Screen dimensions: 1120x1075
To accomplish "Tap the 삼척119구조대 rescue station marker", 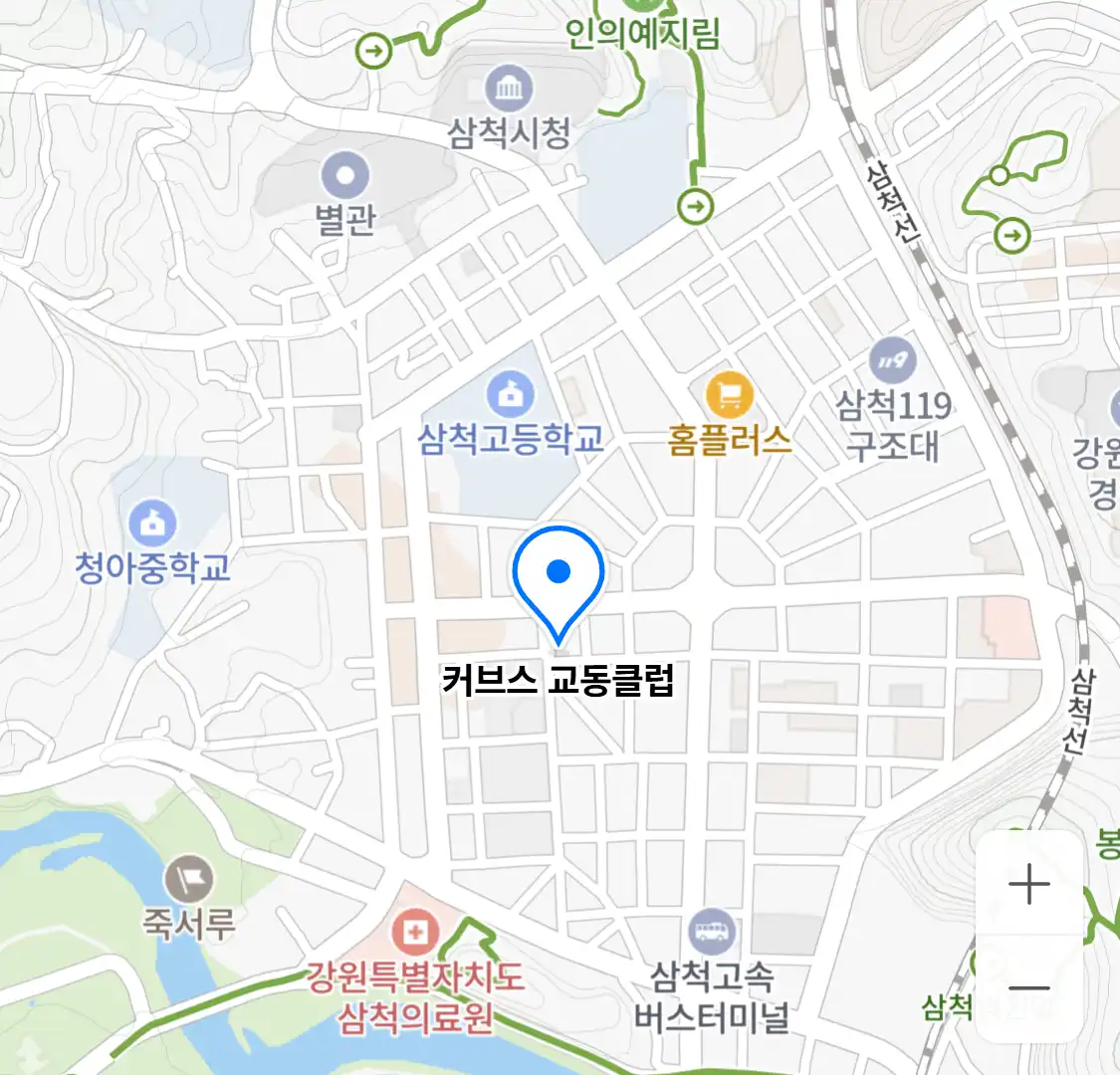I will point(892,360).
